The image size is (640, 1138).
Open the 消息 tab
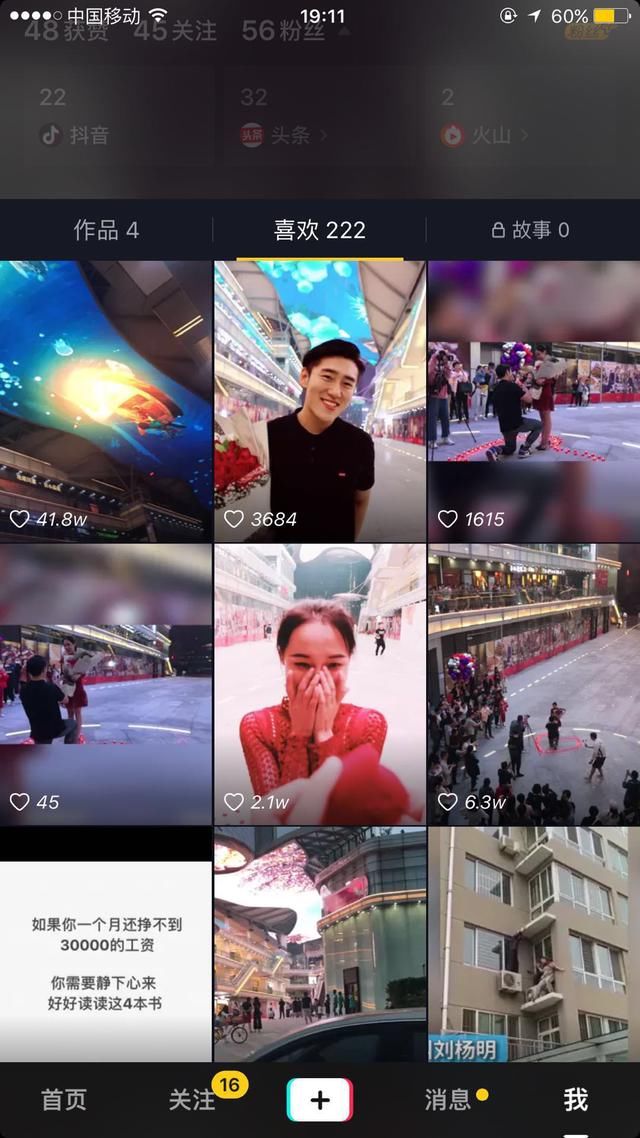[448, 1100]
